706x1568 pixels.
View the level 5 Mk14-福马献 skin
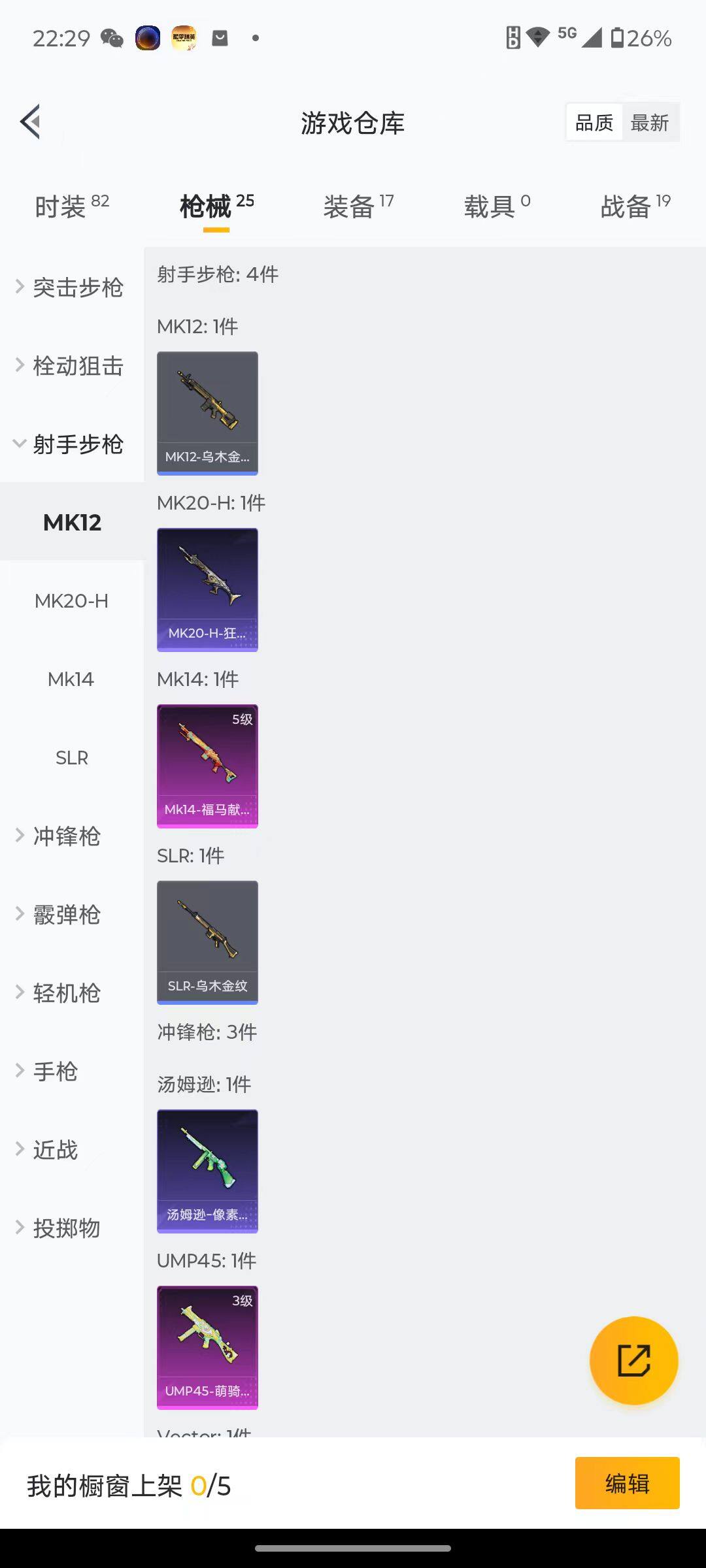tap(207, 766)
